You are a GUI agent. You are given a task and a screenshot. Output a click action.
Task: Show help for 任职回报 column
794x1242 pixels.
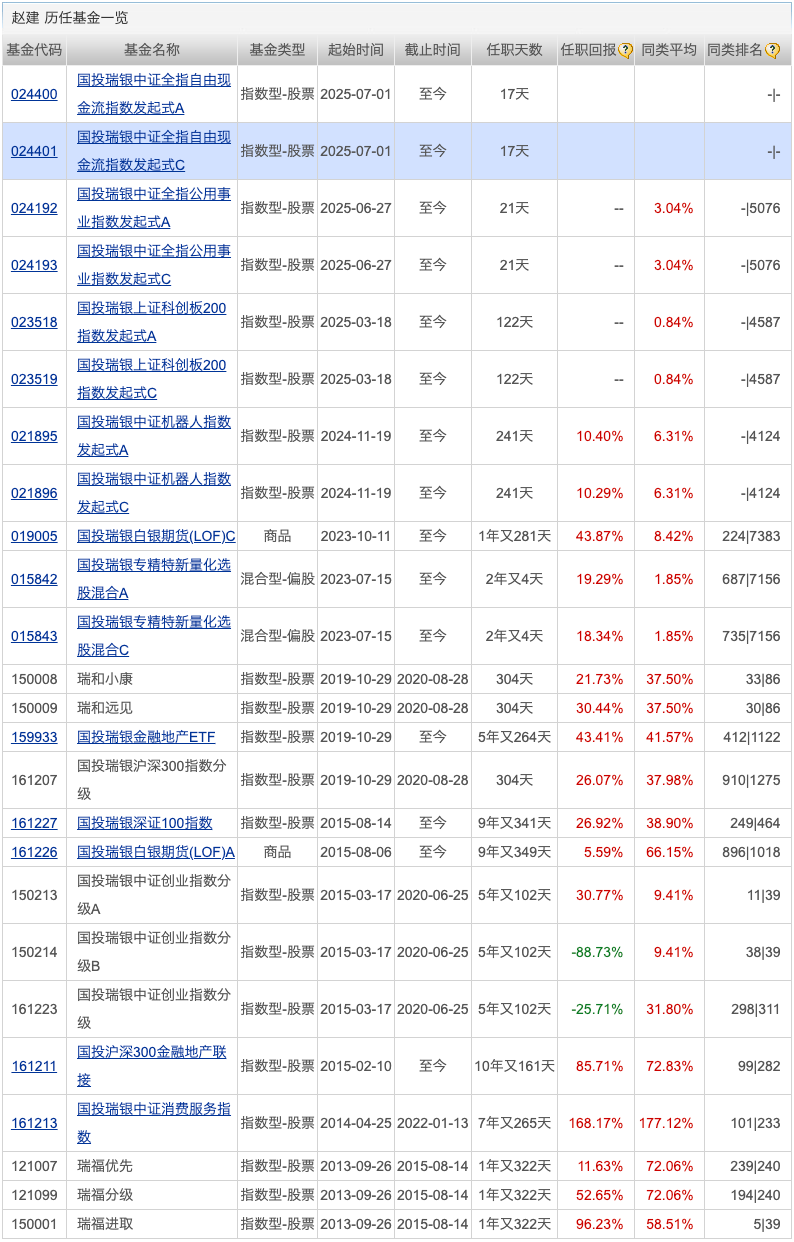pyautogui.click(x=626, y=50)
